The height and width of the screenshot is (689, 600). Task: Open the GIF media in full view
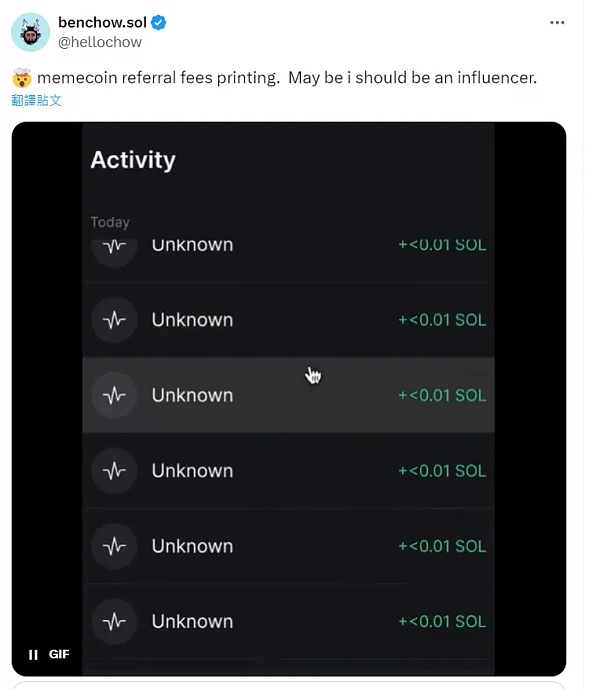288,400
